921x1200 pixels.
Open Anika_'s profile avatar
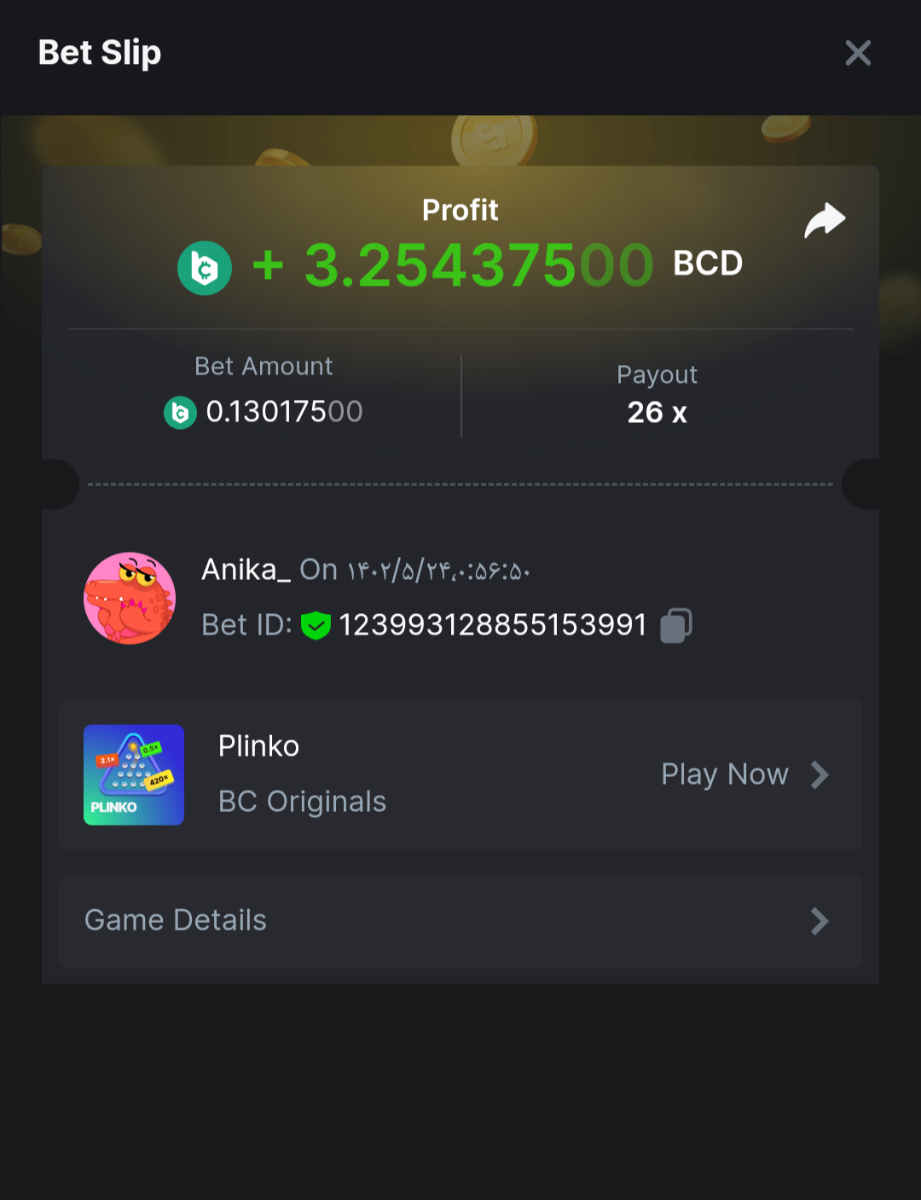pyautogui.click(x=129, y=598)
